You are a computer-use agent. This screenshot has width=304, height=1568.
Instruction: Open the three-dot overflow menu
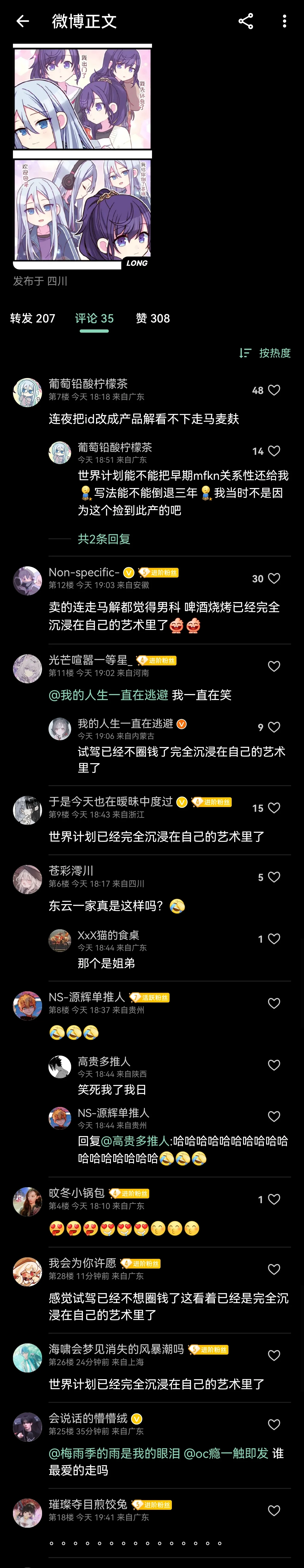point(284,21)
